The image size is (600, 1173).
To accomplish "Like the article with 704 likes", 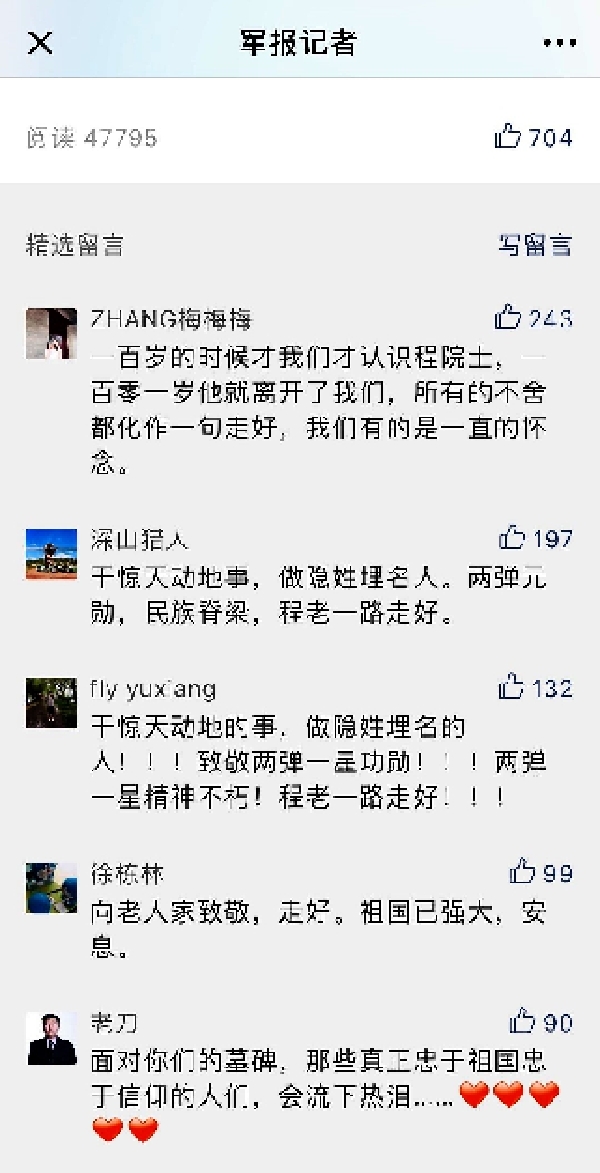I will (509, 137).
